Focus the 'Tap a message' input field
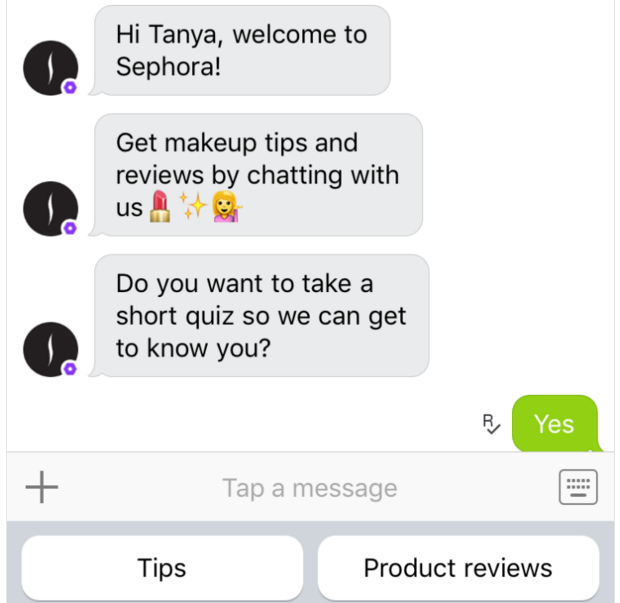The image size is (620, 603). click(x=310, y=488)
